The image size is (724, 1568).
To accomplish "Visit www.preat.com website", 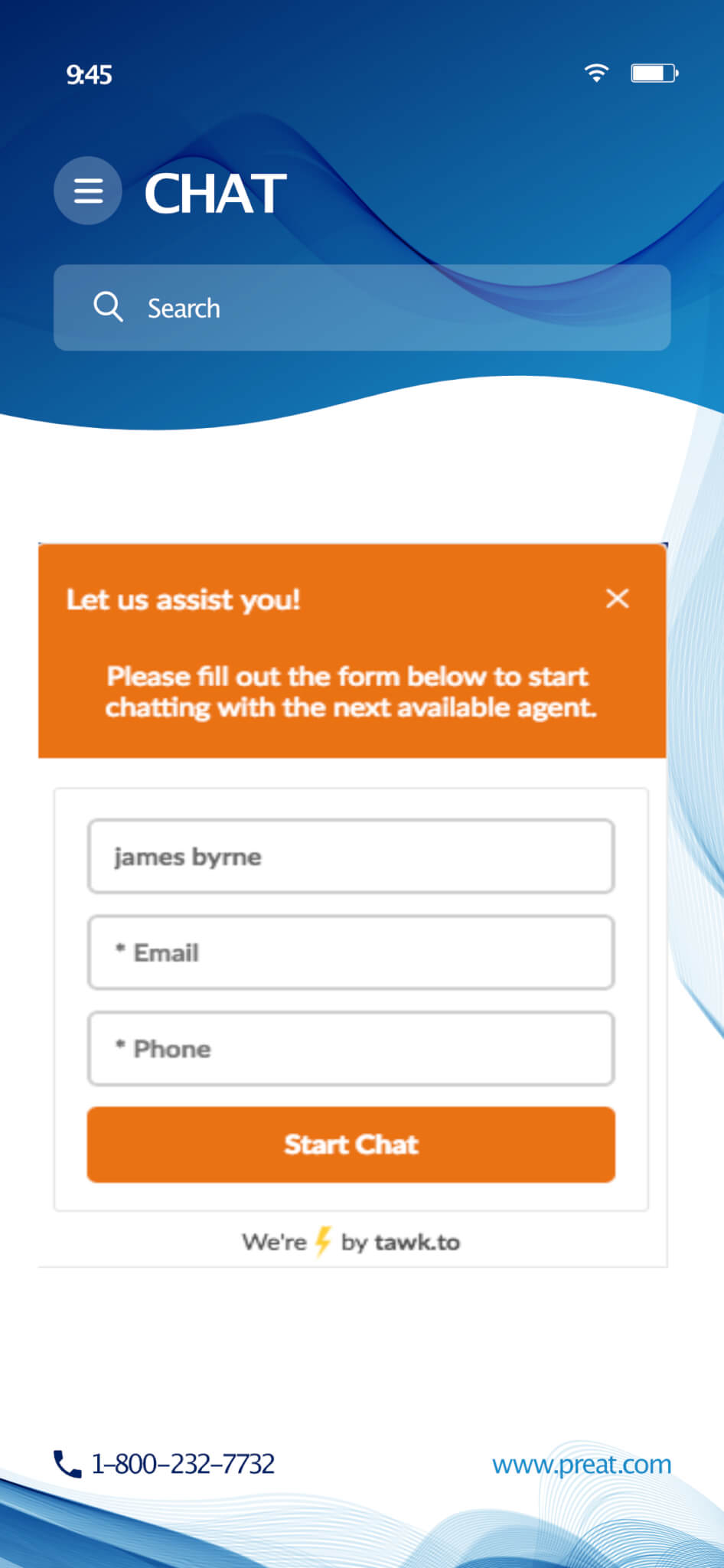I will click(x=581, y=1464).
